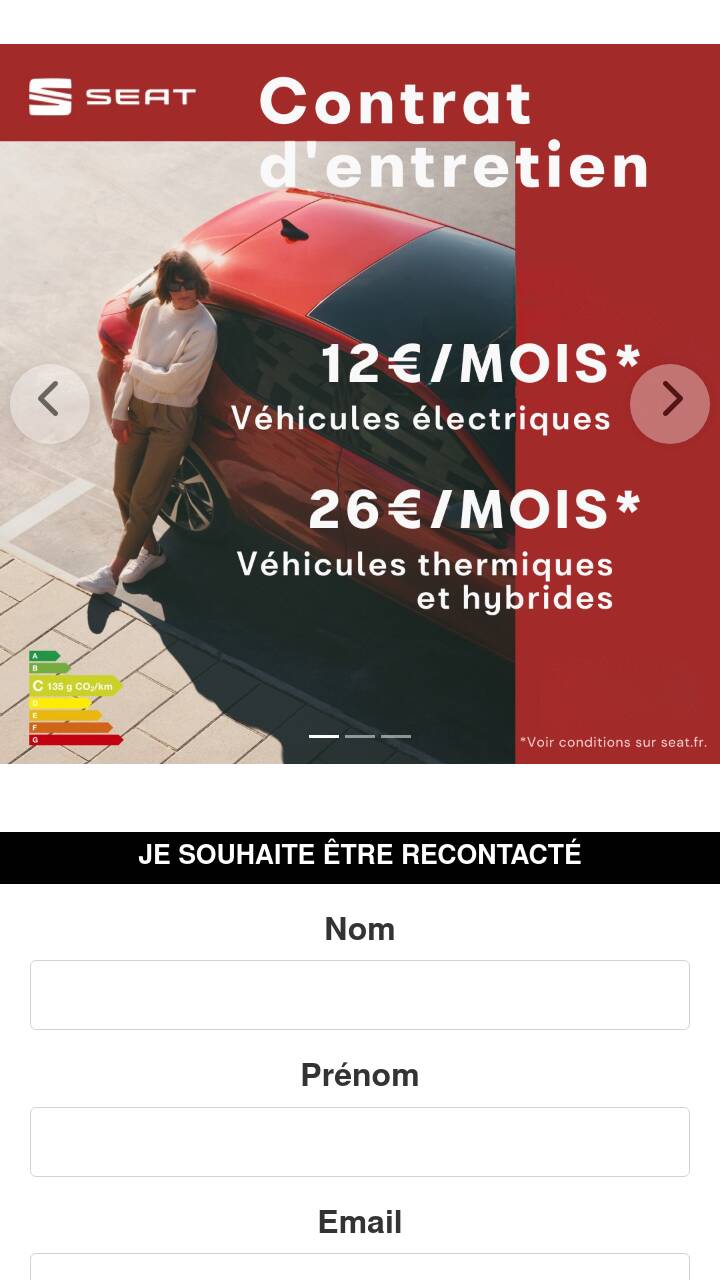Jump to the third carousel page indicator
Screen dimensions: 720x1280
coord(396,737)
